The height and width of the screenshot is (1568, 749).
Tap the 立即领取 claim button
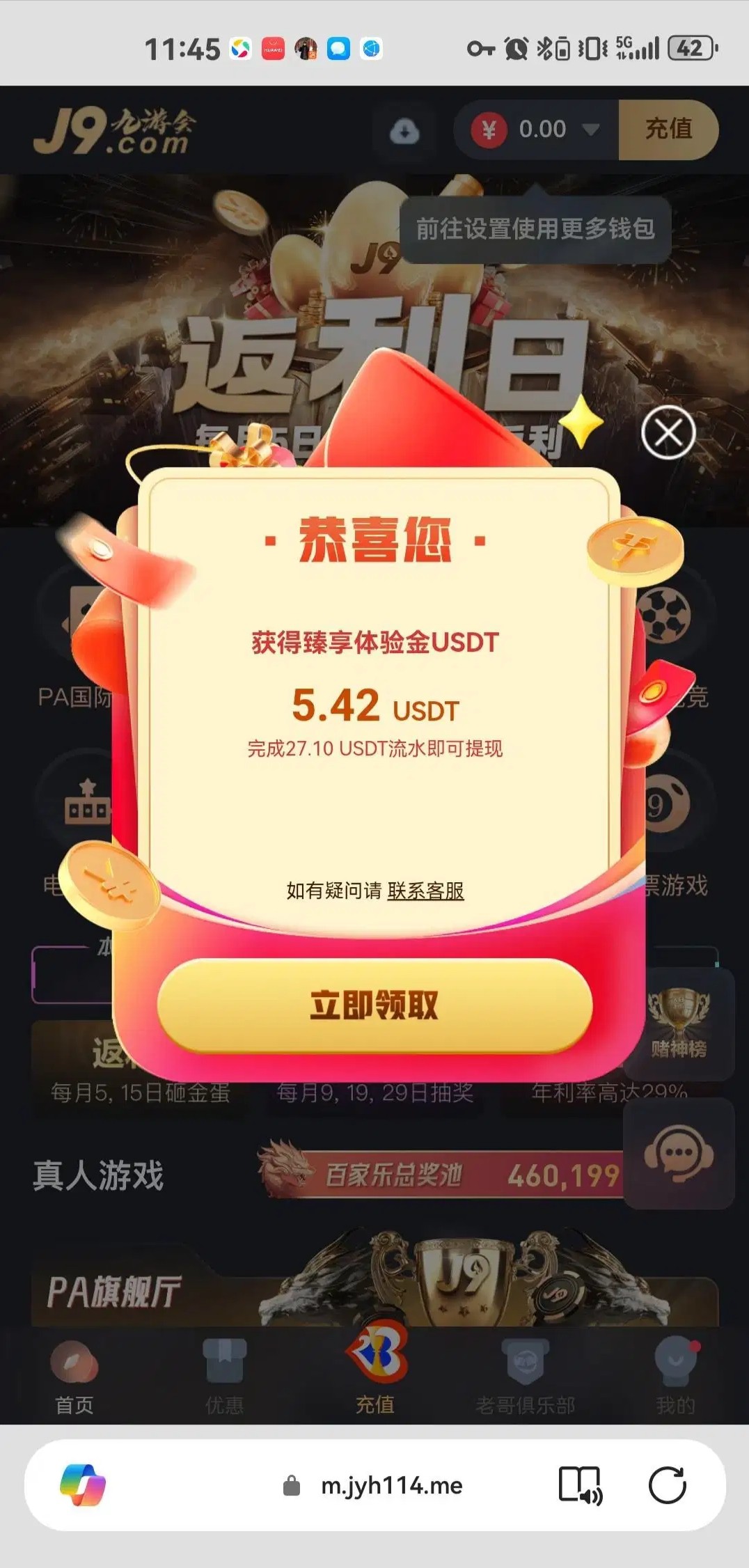coord(374,1005)
